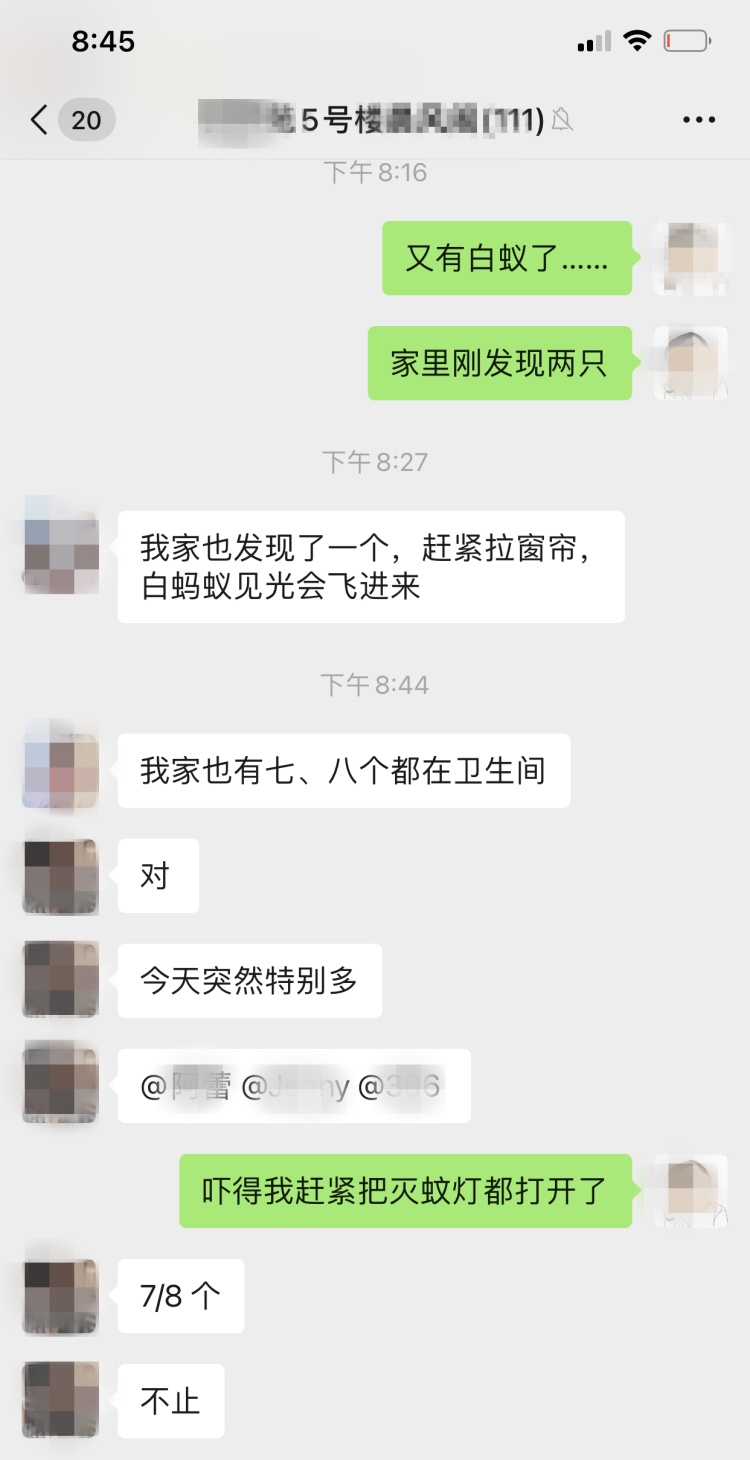Tap avatar beside '又有白蚁了......' message

[690, 258]
